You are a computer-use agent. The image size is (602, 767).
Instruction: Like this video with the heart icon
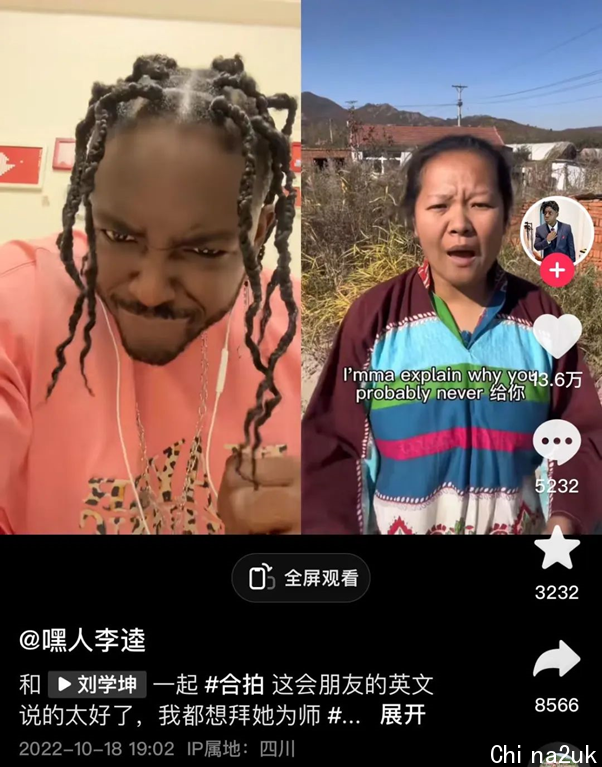(x=557, y=336)
